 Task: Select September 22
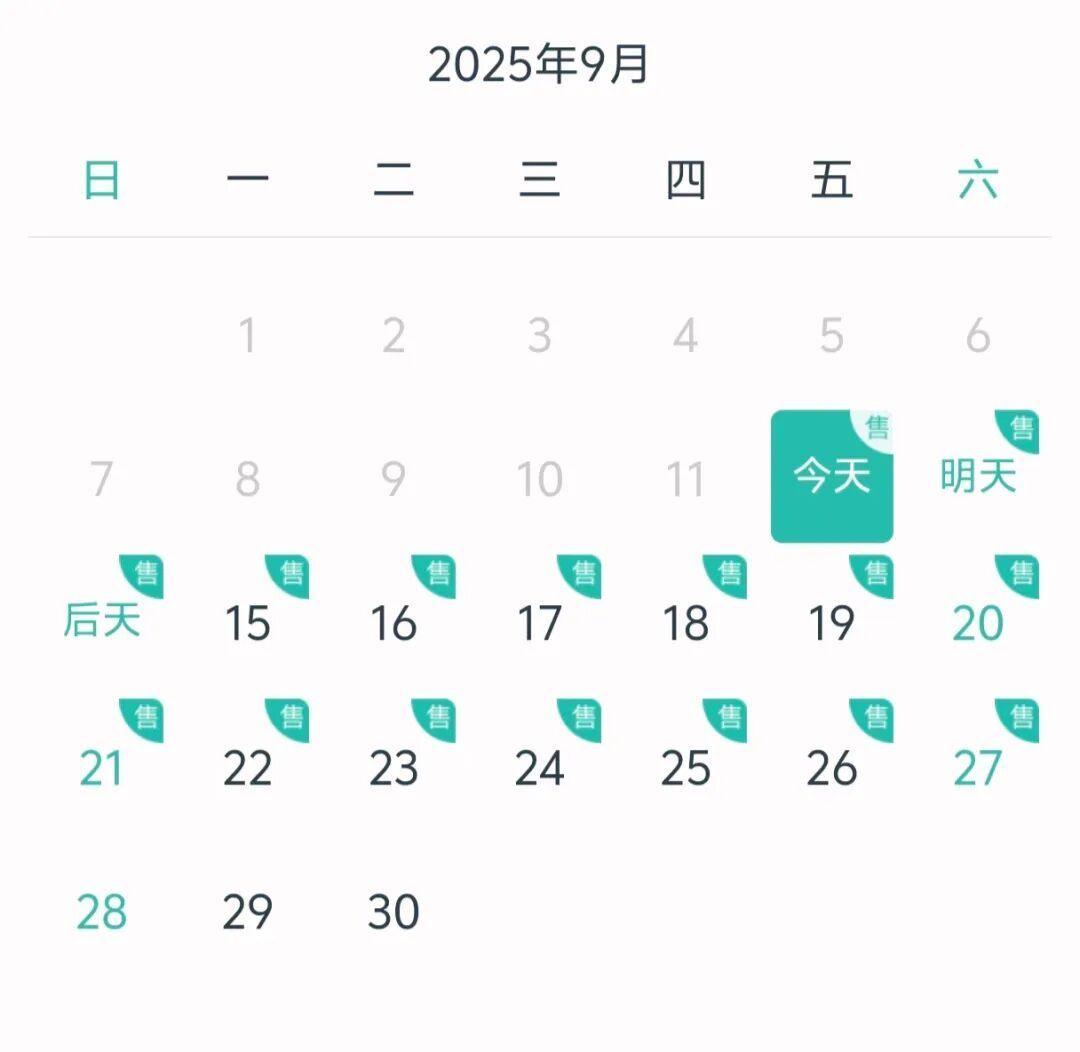(247, 768)
